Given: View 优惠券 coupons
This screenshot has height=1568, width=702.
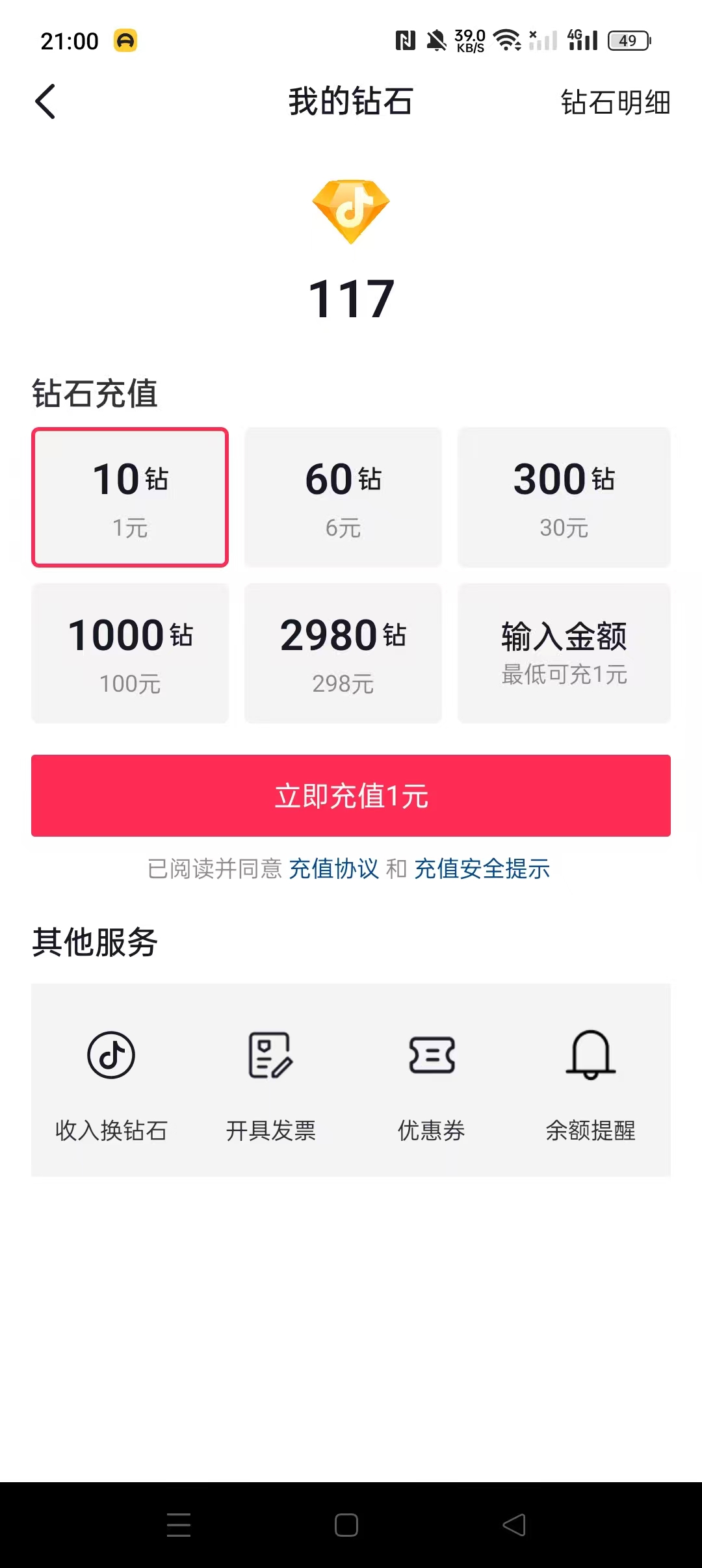Looking at the screenshot, I should coord(432,1080).
